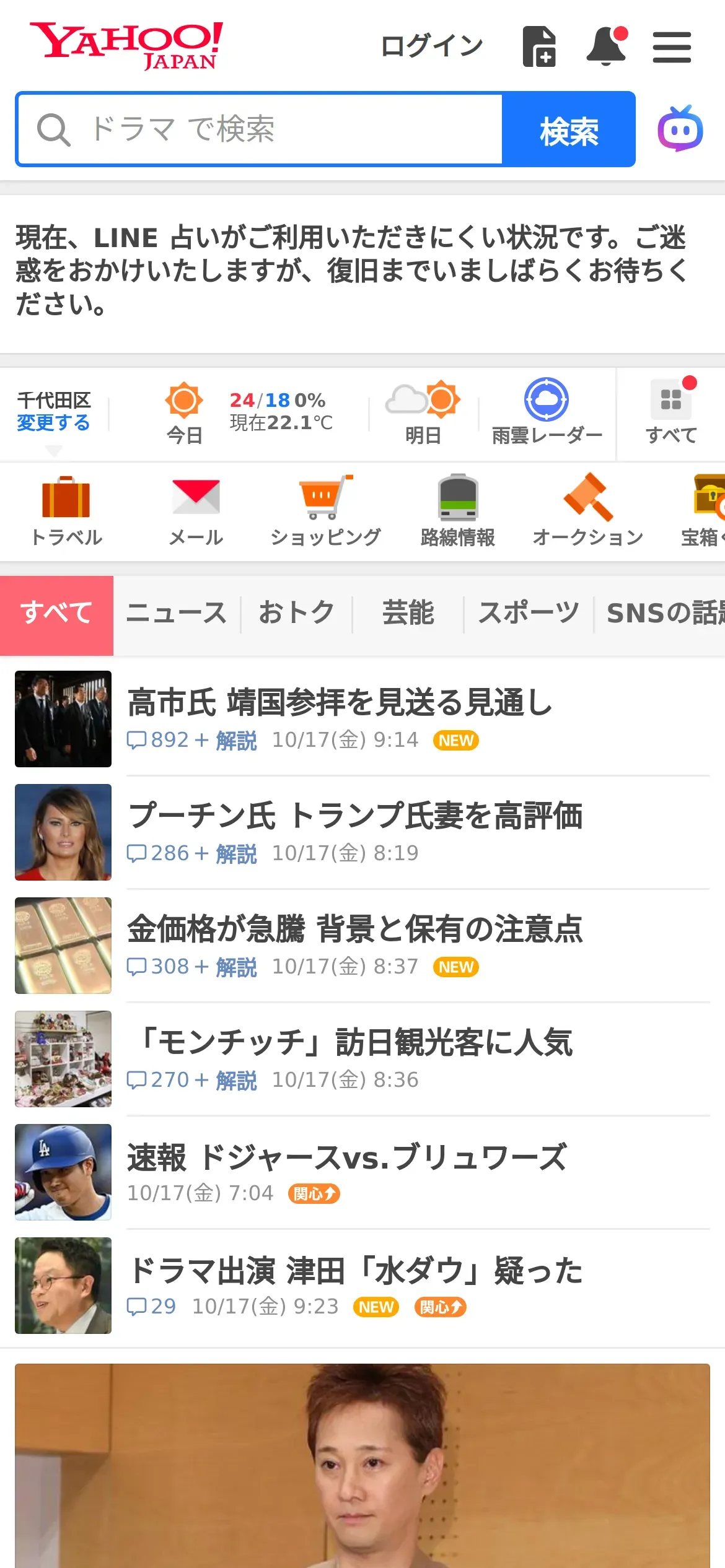The width and height of the screenshot is (725, 1568).
Task: Tap the blue 検索 search button
Action: [569, 129]
